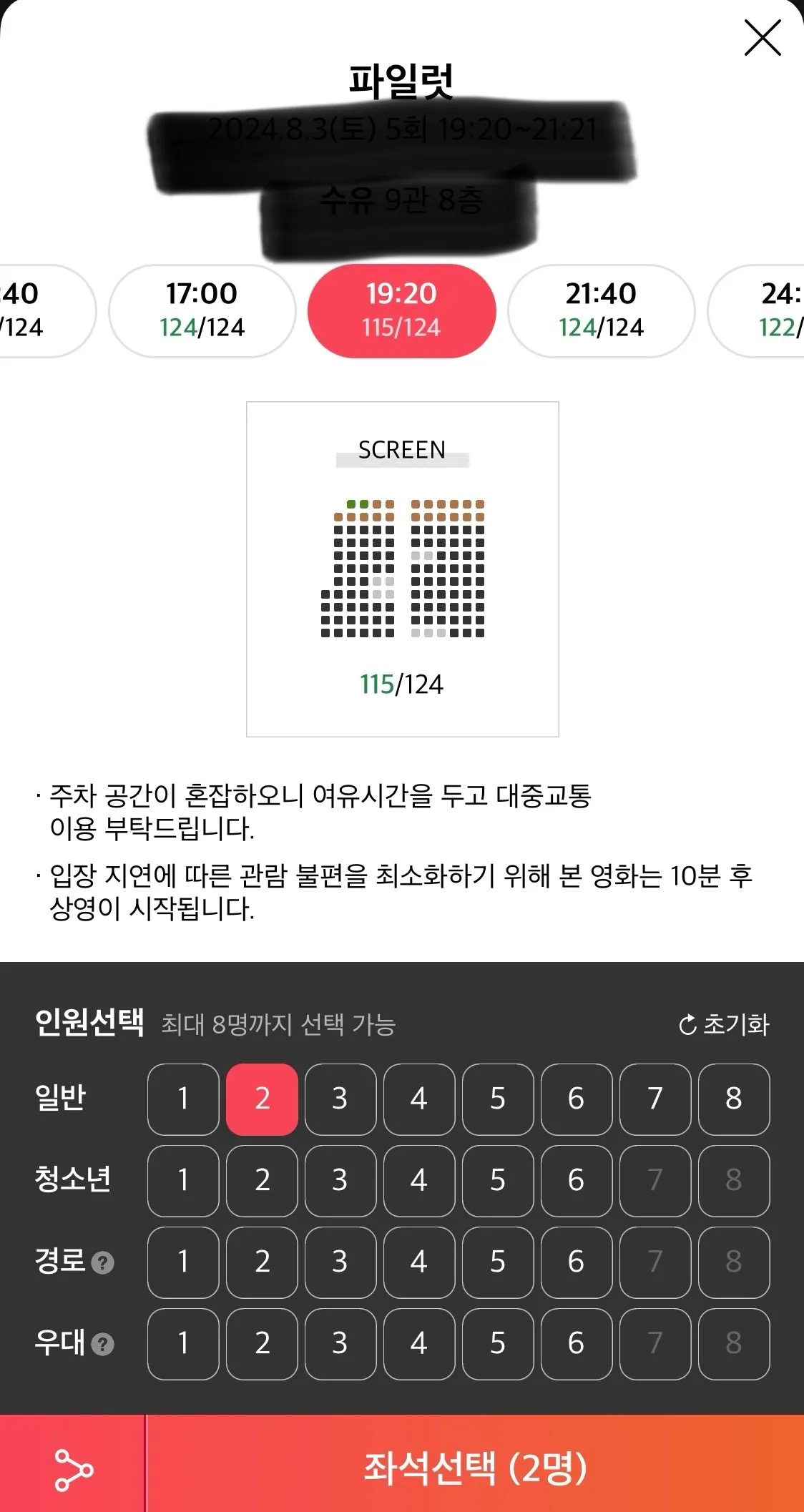Click the 초기화 refresh icon

687,1025
